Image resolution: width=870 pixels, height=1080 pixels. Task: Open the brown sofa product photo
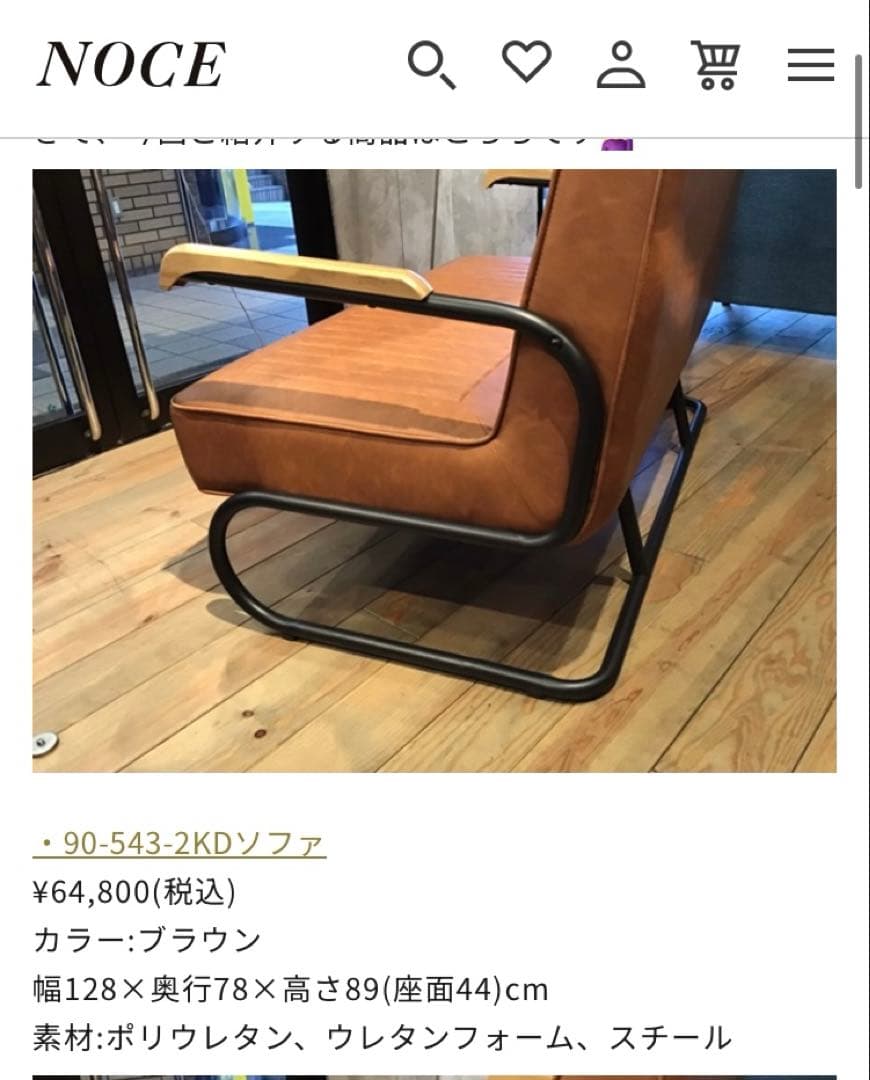coord(435,470)
